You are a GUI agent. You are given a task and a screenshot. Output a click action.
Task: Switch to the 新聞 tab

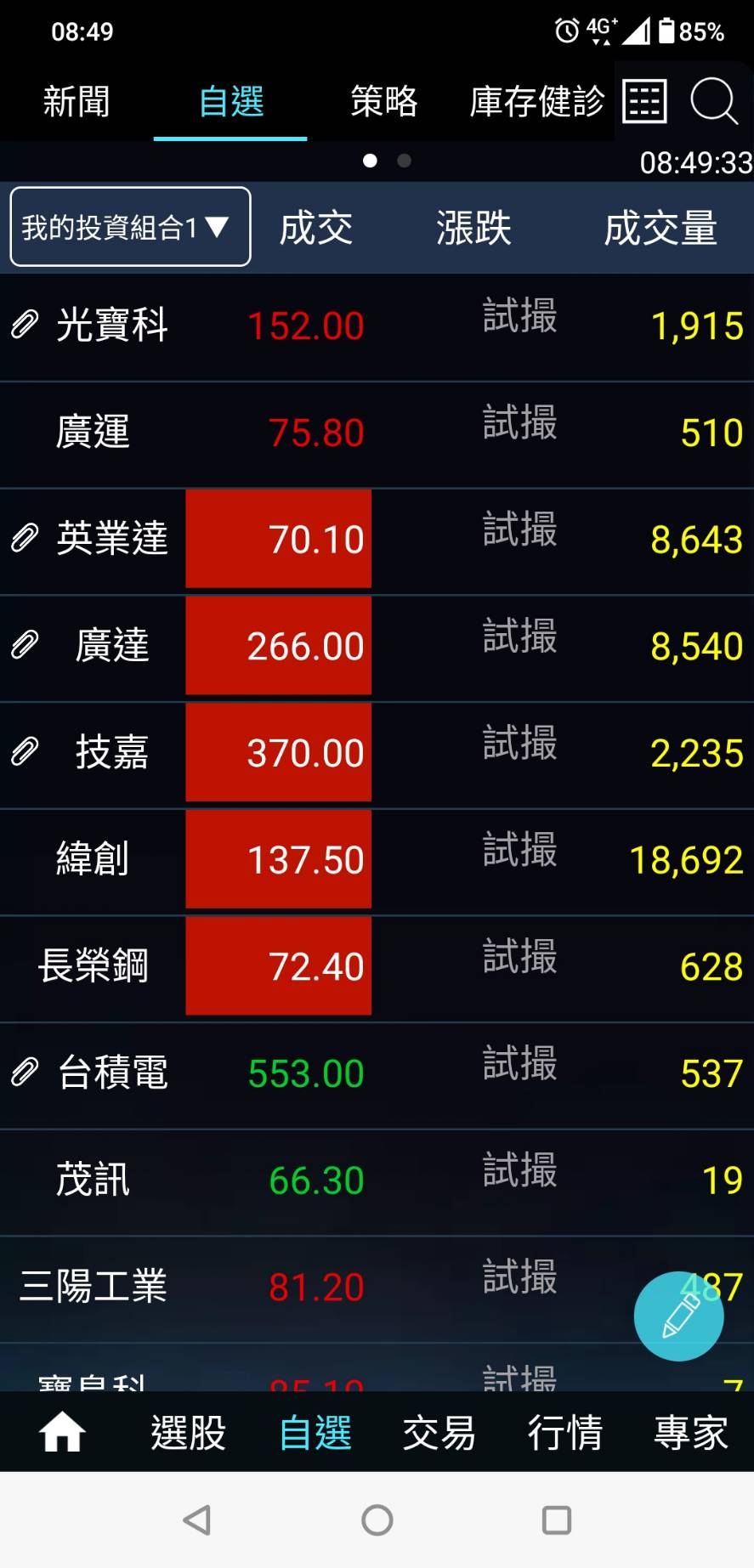[77, 101]
